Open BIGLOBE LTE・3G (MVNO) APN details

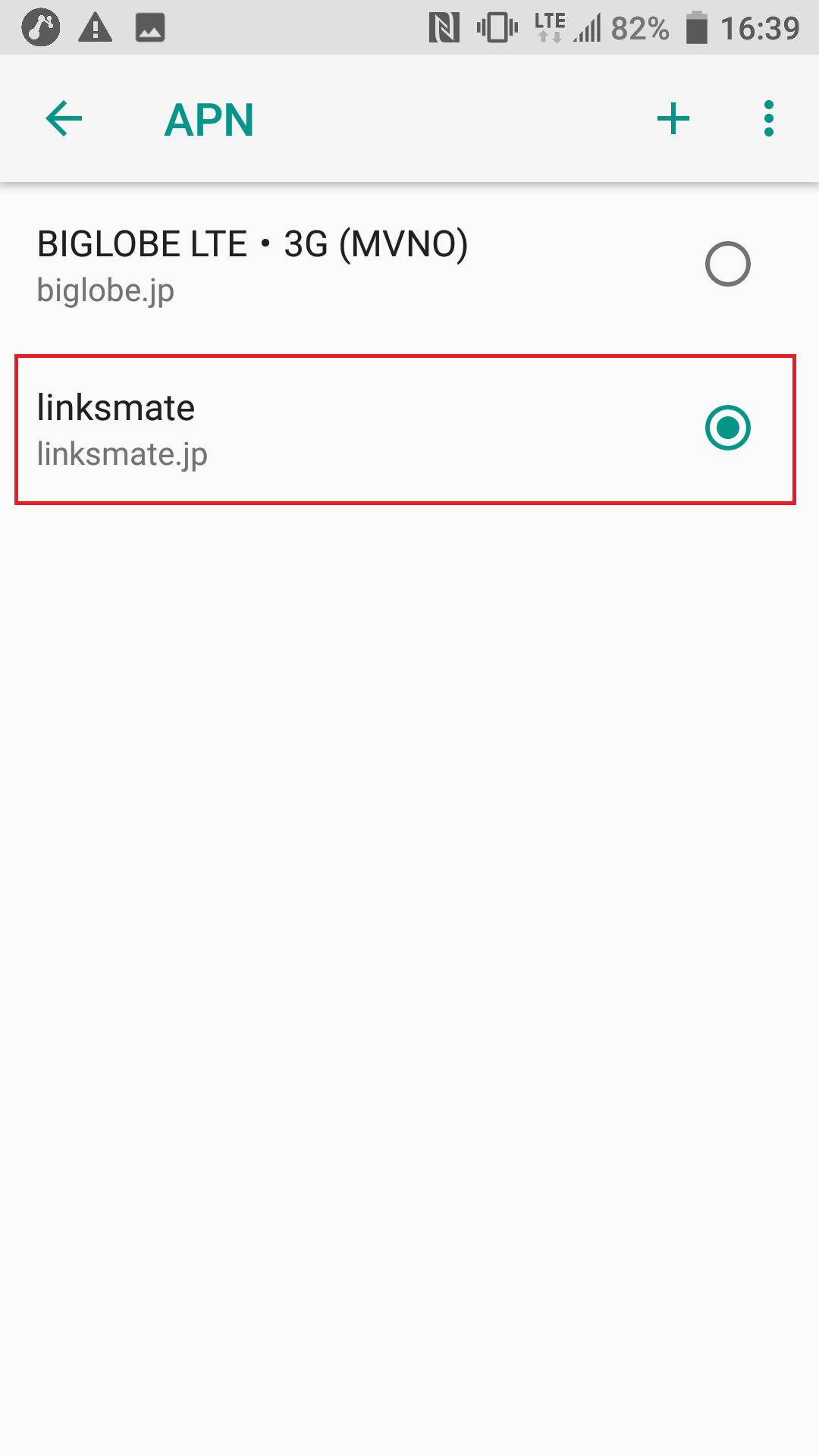point(253,265)
